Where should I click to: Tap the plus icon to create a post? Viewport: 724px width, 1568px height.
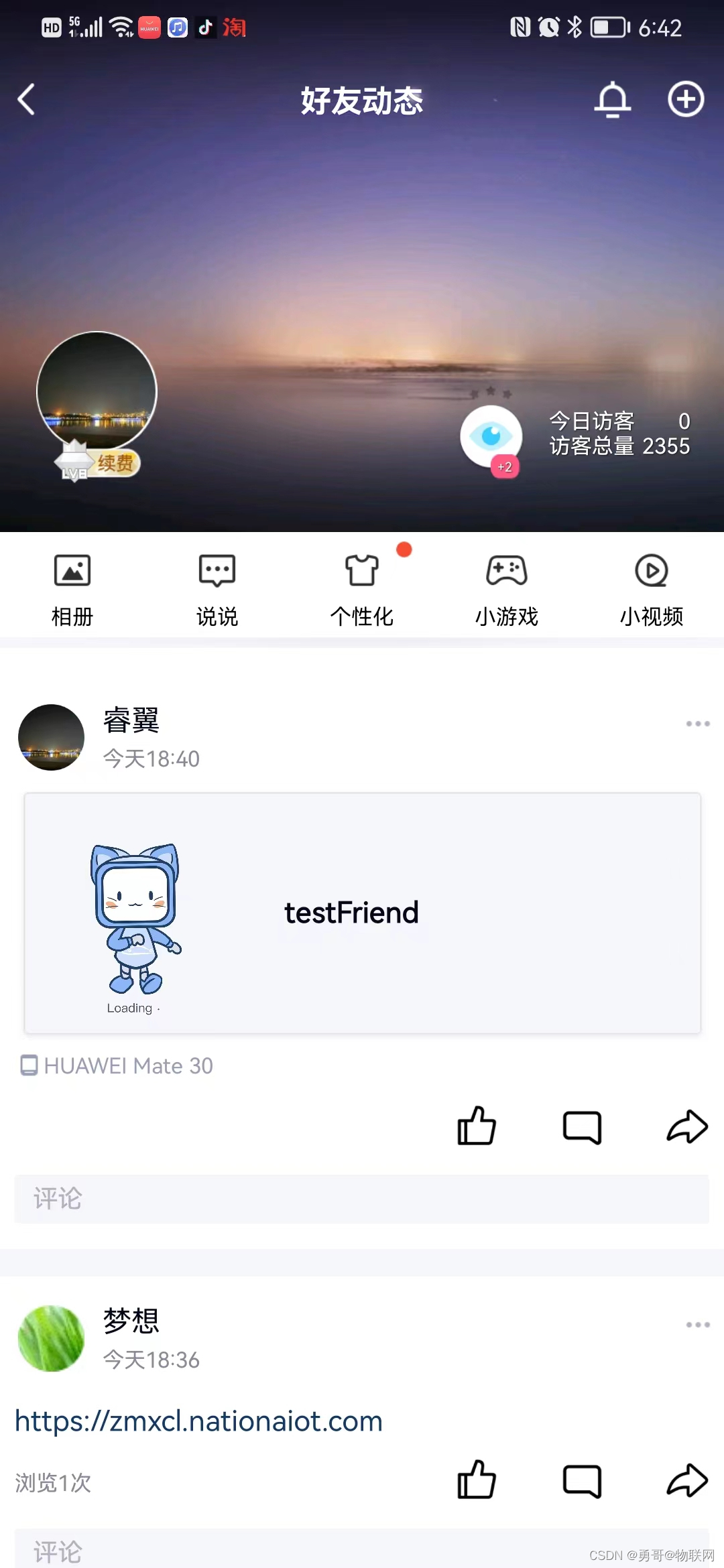point(686,100)
